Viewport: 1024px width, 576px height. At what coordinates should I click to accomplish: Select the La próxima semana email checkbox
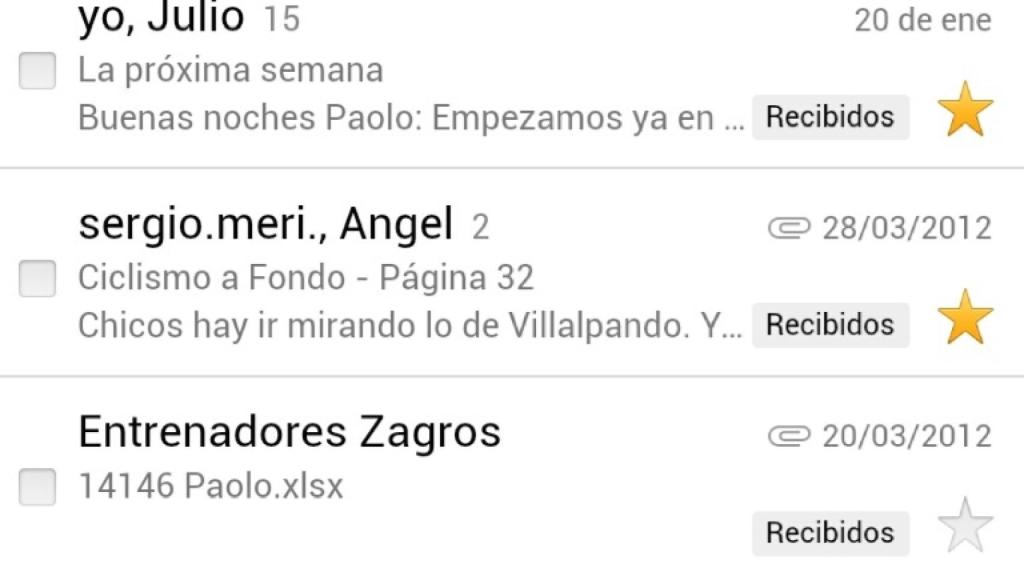click(37, 71)
